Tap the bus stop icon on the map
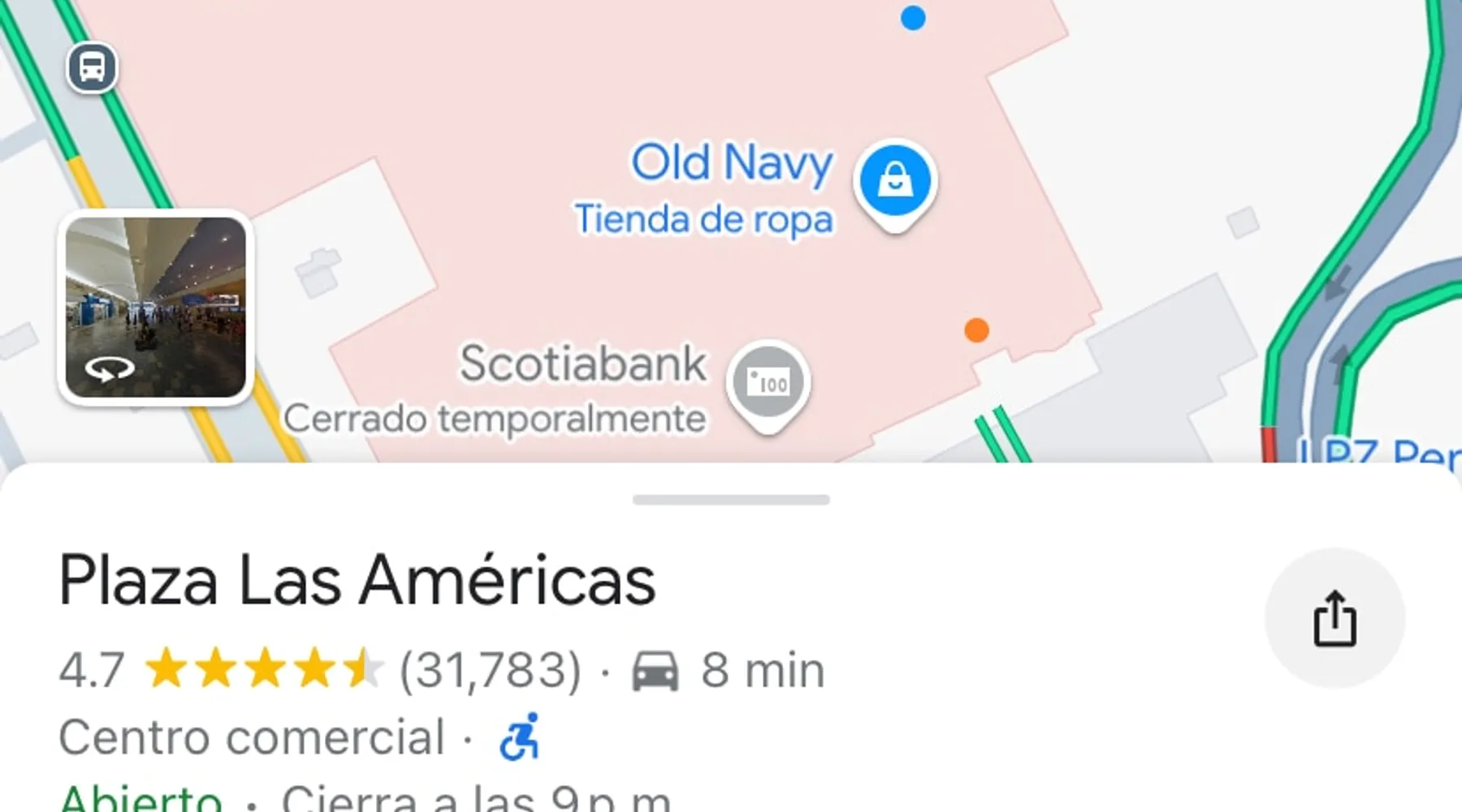Image resolution: width=1462 pixels, height=812 pixels. tap(92, 67)
